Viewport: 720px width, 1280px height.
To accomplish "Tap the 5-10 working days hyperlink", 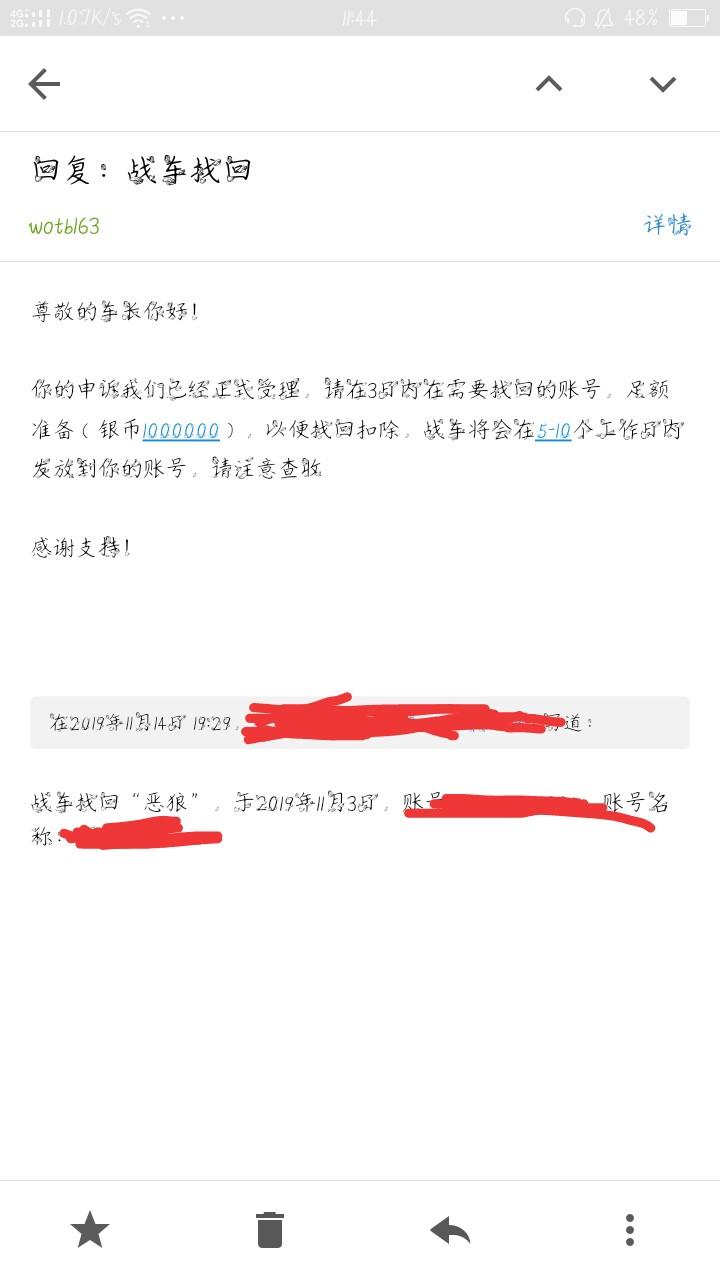I will click(551, 432).
